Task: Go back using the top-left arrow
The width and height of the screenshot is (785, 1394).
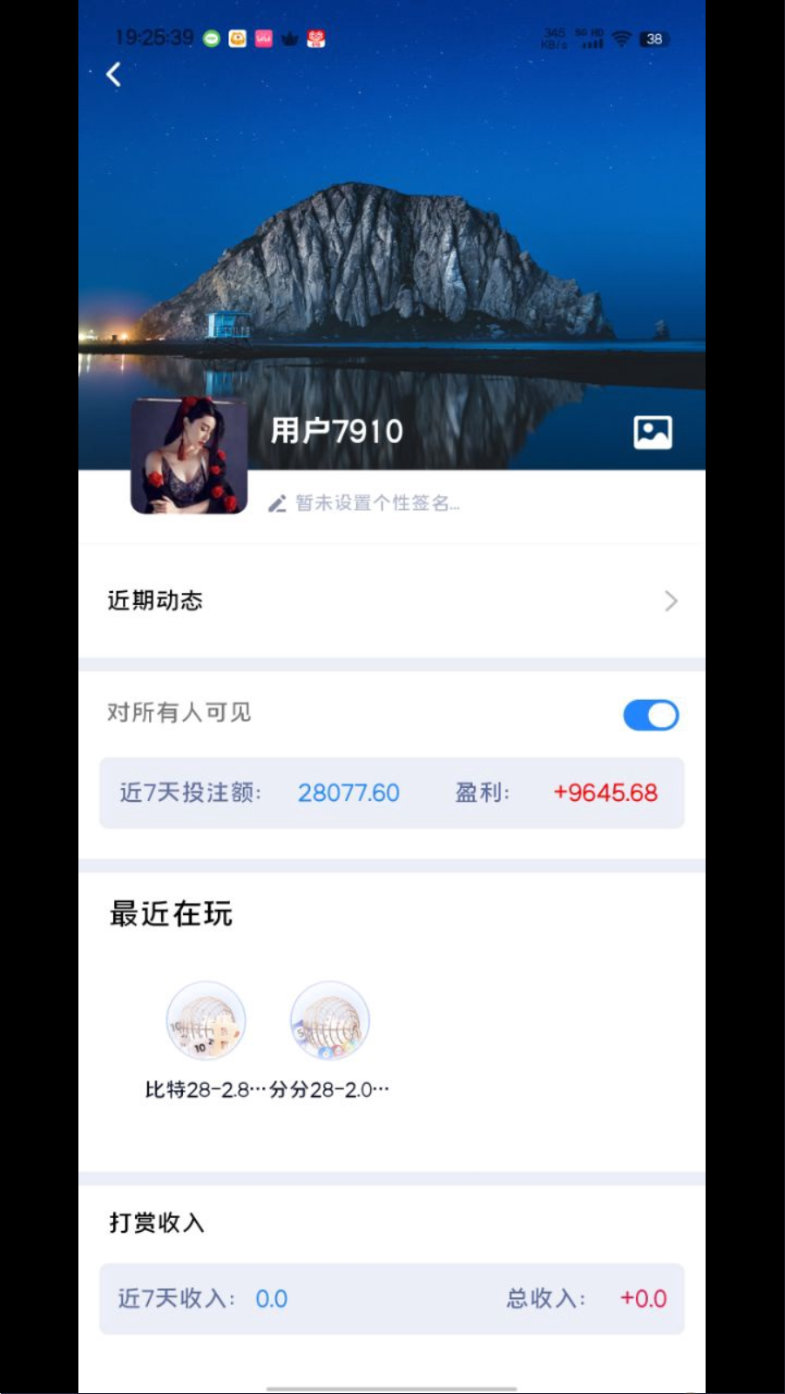Action: click(x=114, y=74)
